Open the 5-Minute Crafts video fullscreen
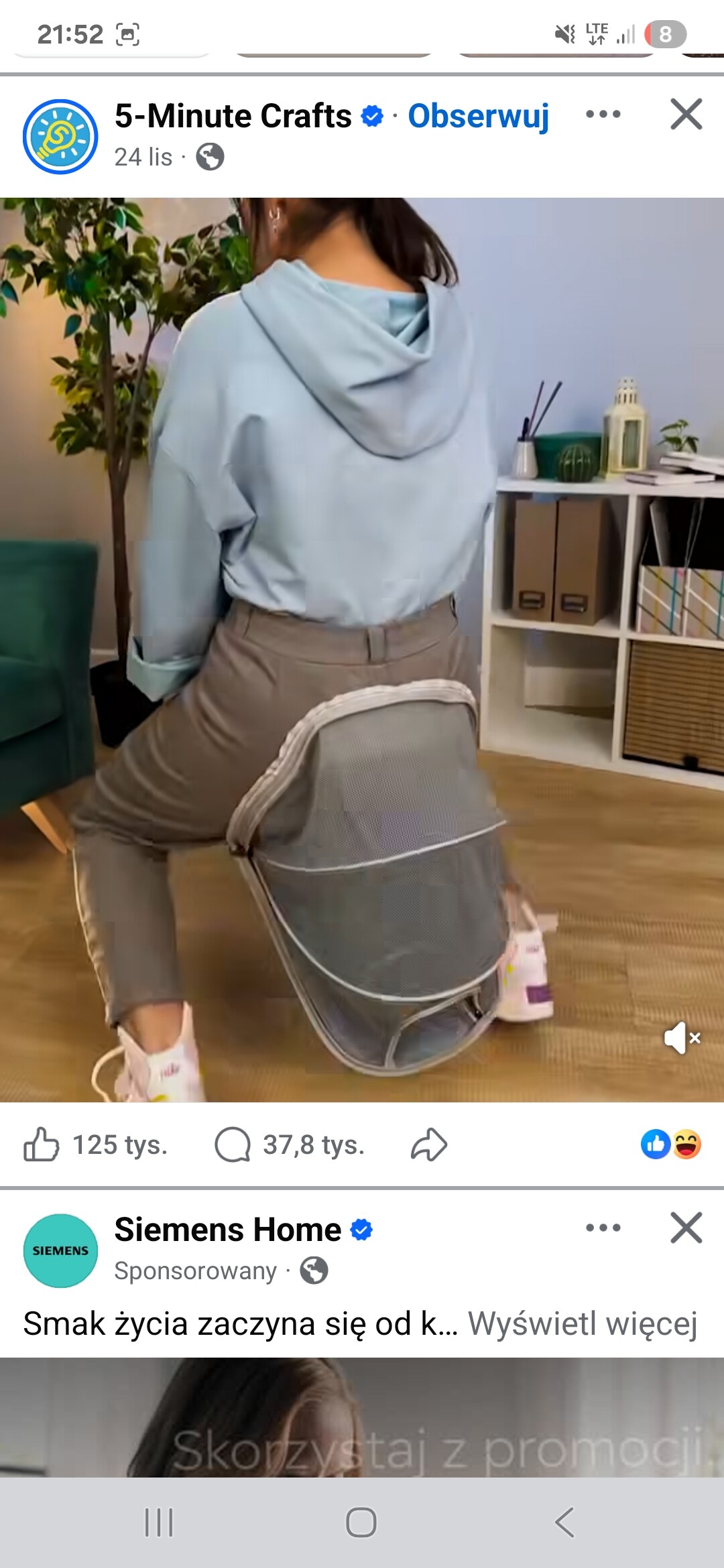The image size is (724, 1568). pyautogui.click(x=362, y=650)
